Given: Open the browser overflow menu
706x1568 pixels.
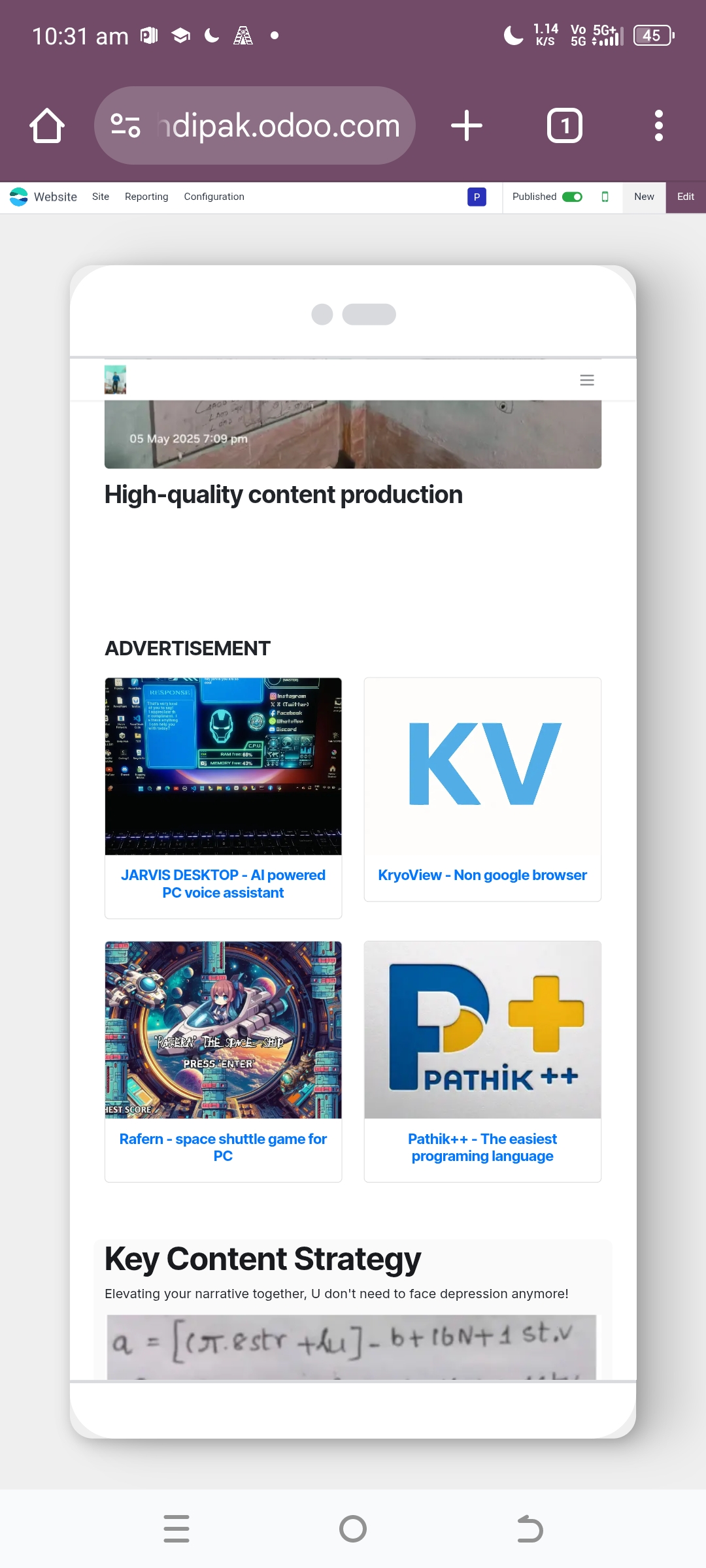Looking at the screenshot, I should pyautogui.click(x=658, y=125).
